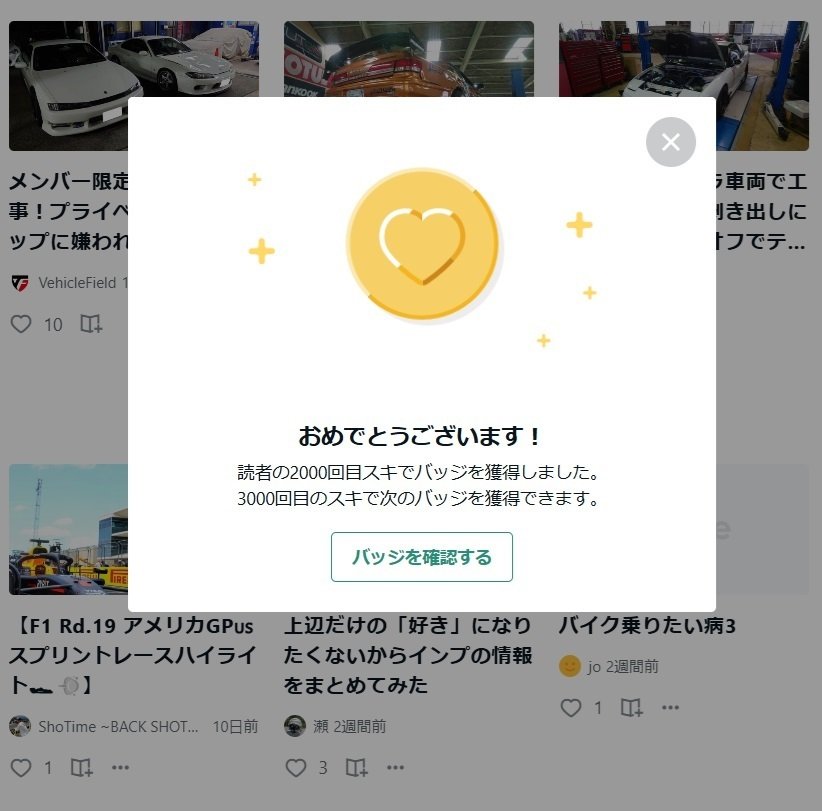The height and width of the screenshot is (811, 822).
Task: Like the ShoTime F1 article
Action: pos(21,768)
